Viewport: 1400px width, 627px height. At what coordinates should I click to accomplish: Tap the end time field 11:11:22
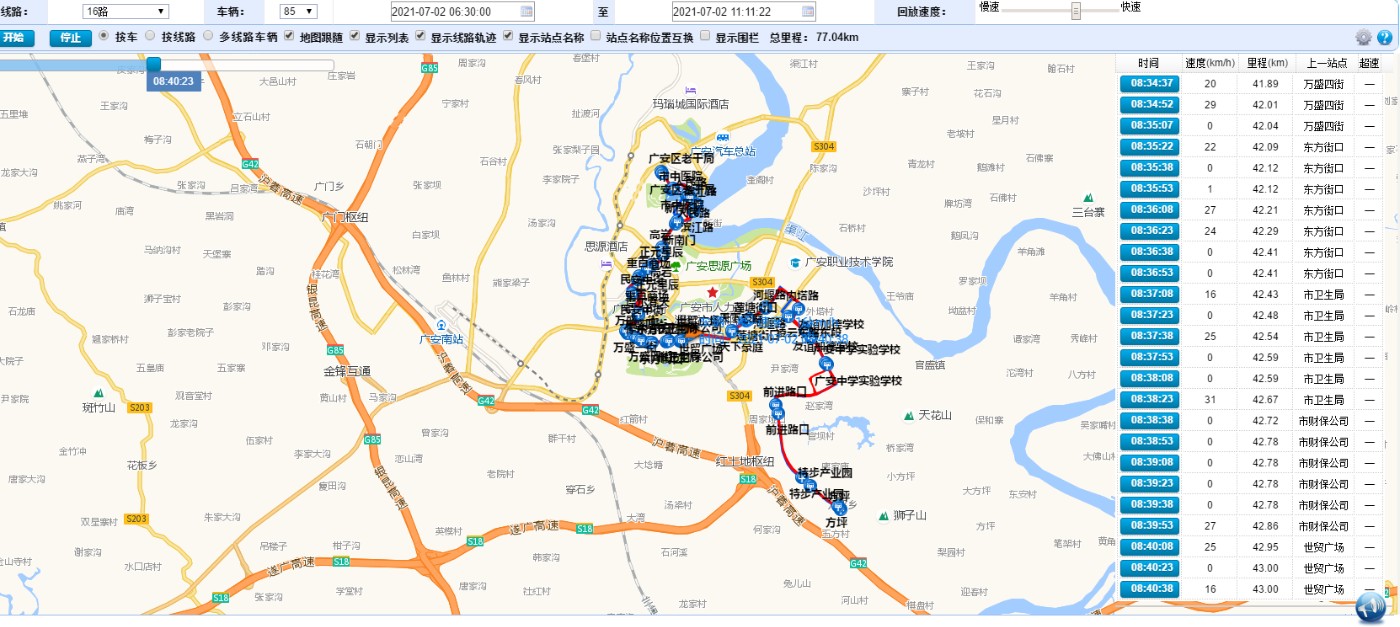744,12
